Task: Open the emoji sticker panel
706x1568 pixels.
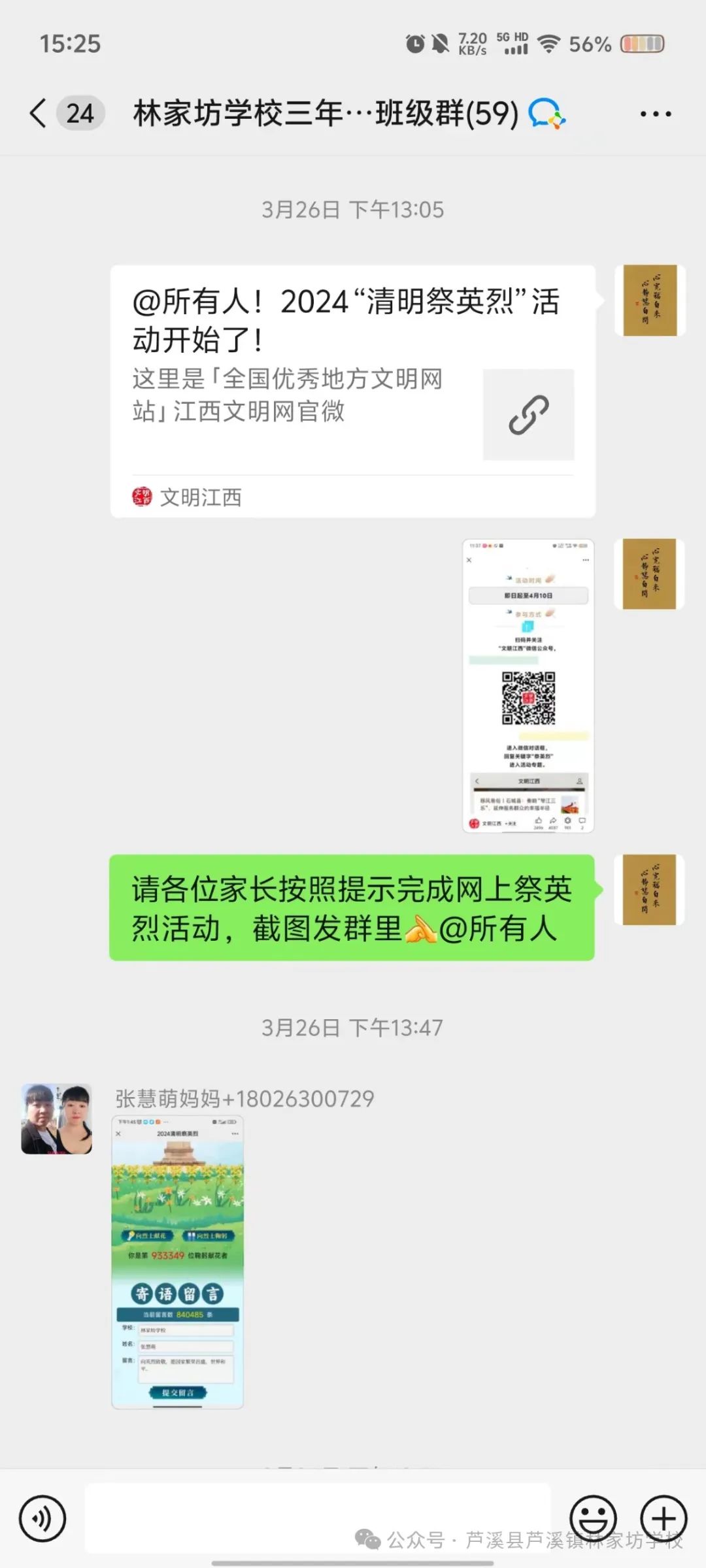Action: 593,1519
